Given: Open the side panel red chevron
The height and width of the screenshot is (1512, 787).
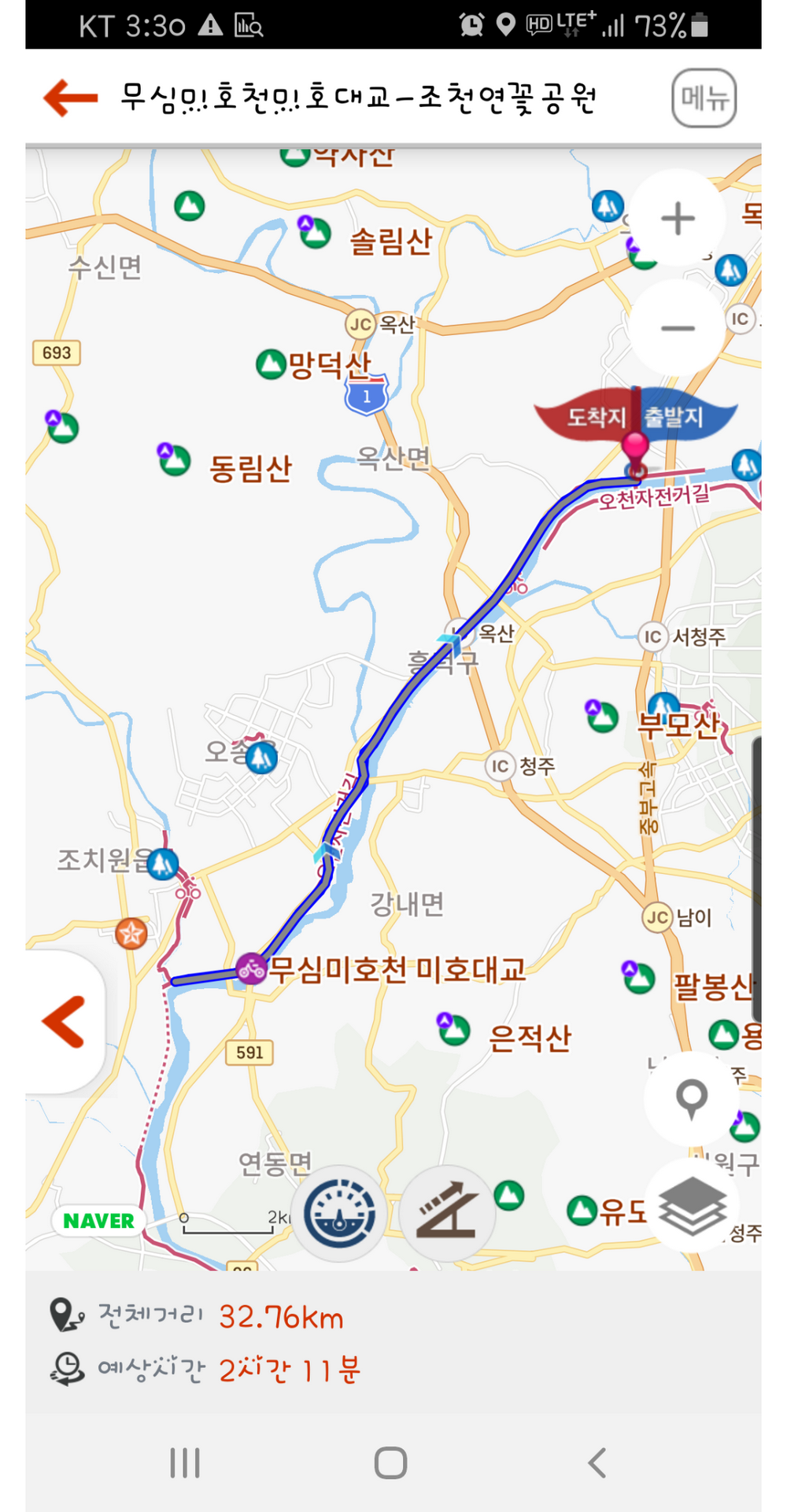Looking at the screenshot, I should (64, 1021).
